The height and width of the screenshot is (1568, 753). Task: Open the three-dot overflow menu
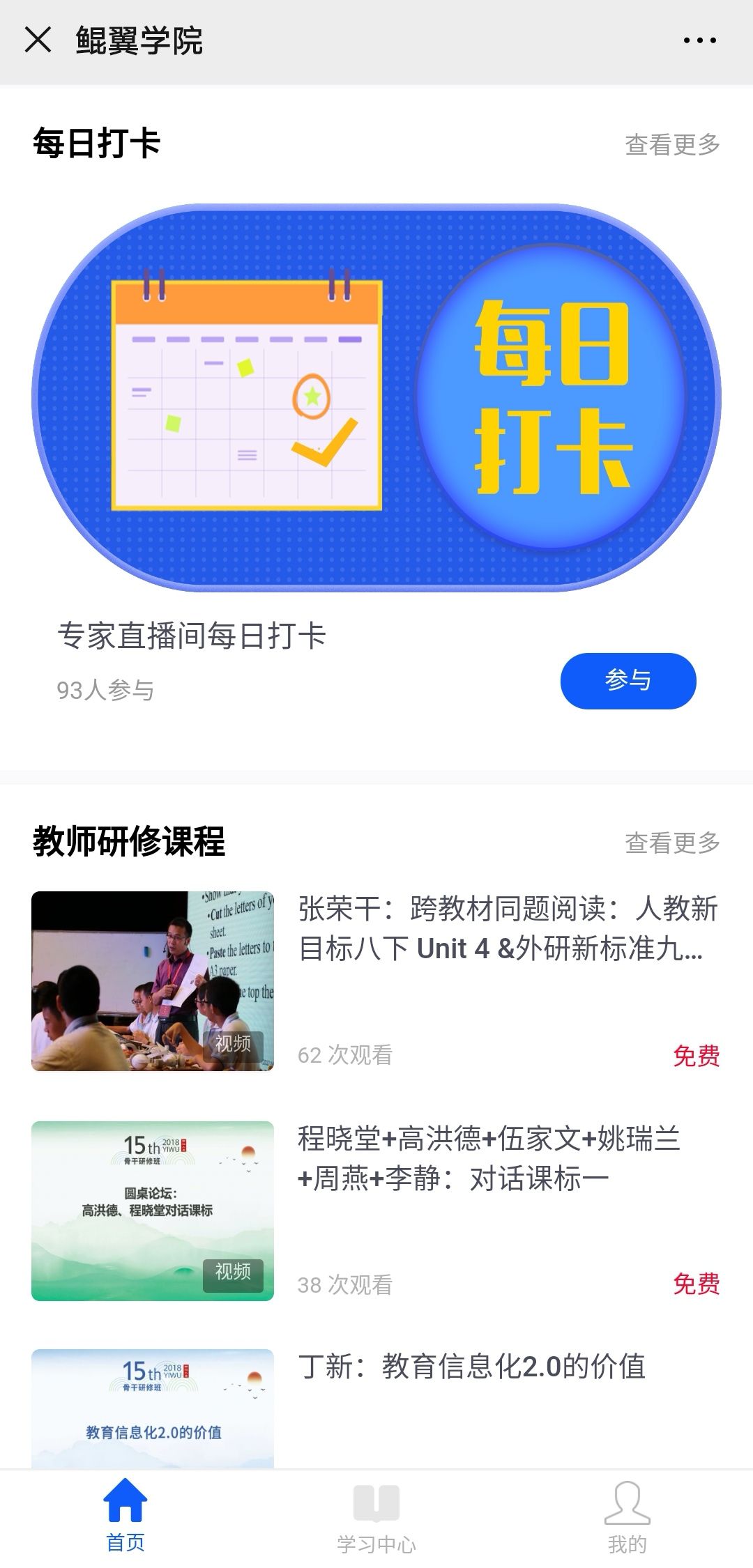(x=699, y=40)
